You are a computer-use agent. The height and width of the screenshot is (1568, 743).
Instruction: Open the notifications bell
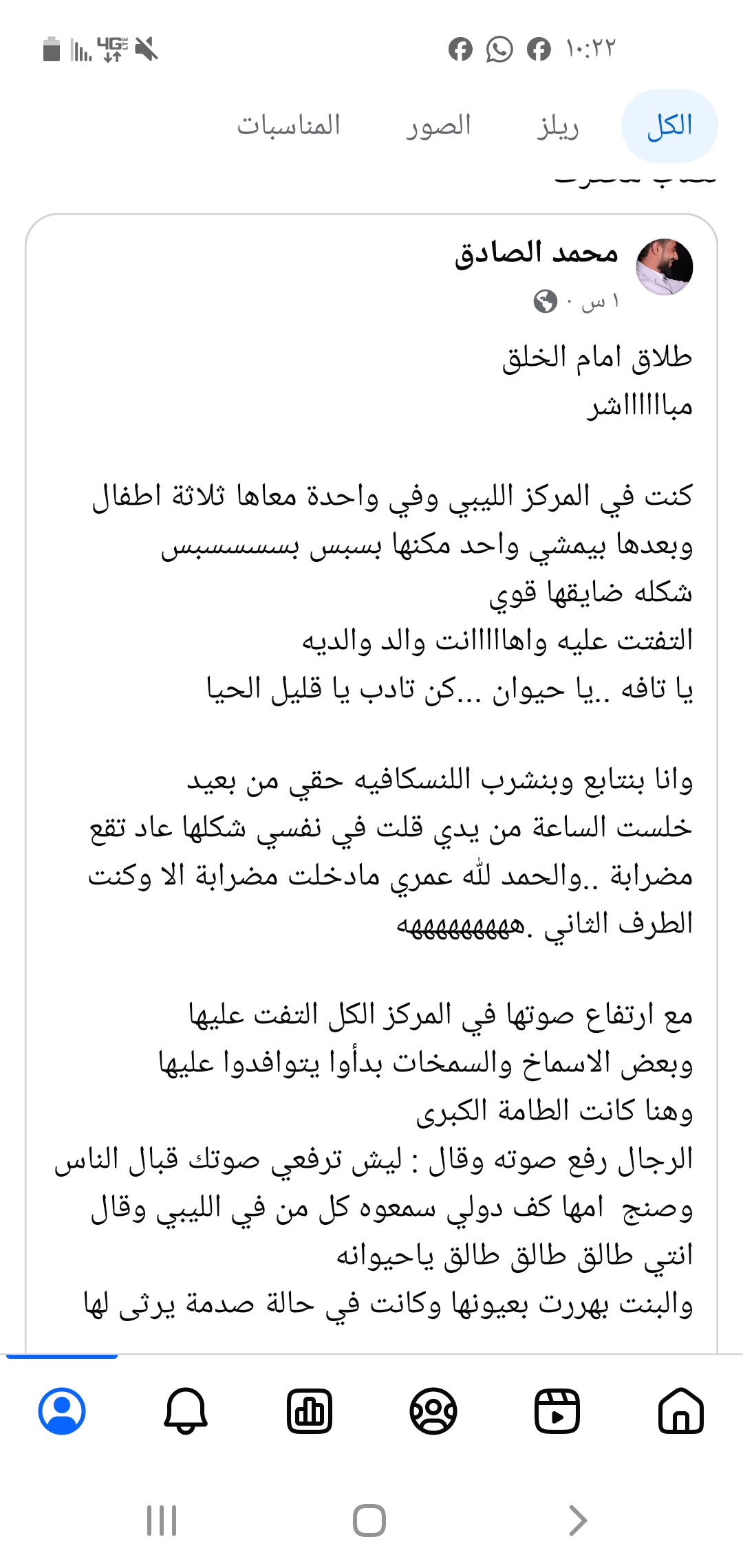coord(186,1411)
